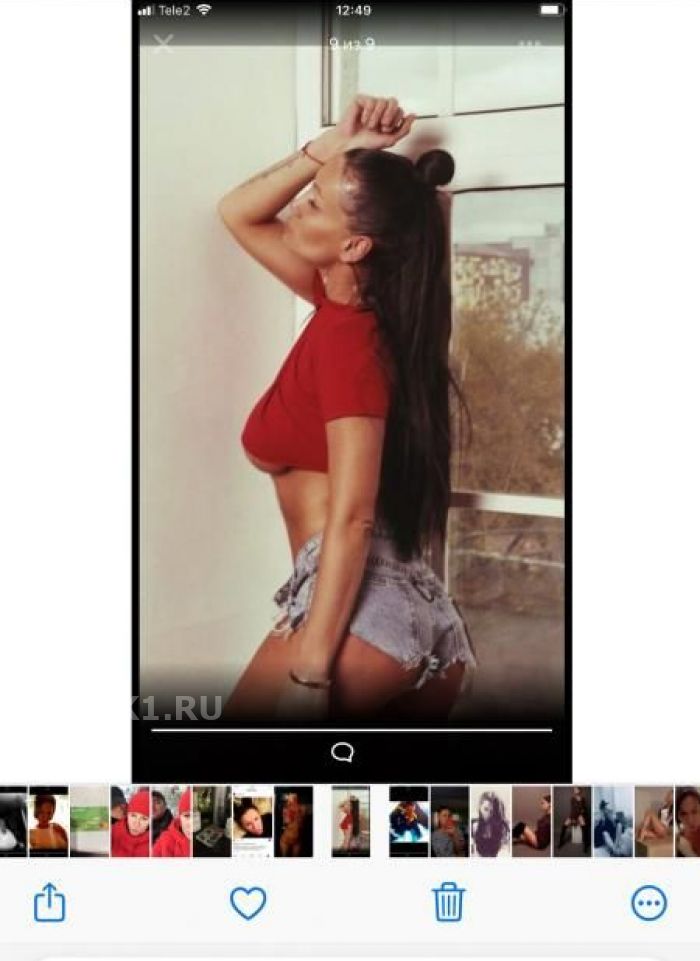Delete this photo with the trash icon
Screen dimensions: 700x961
tap(448, 903)
